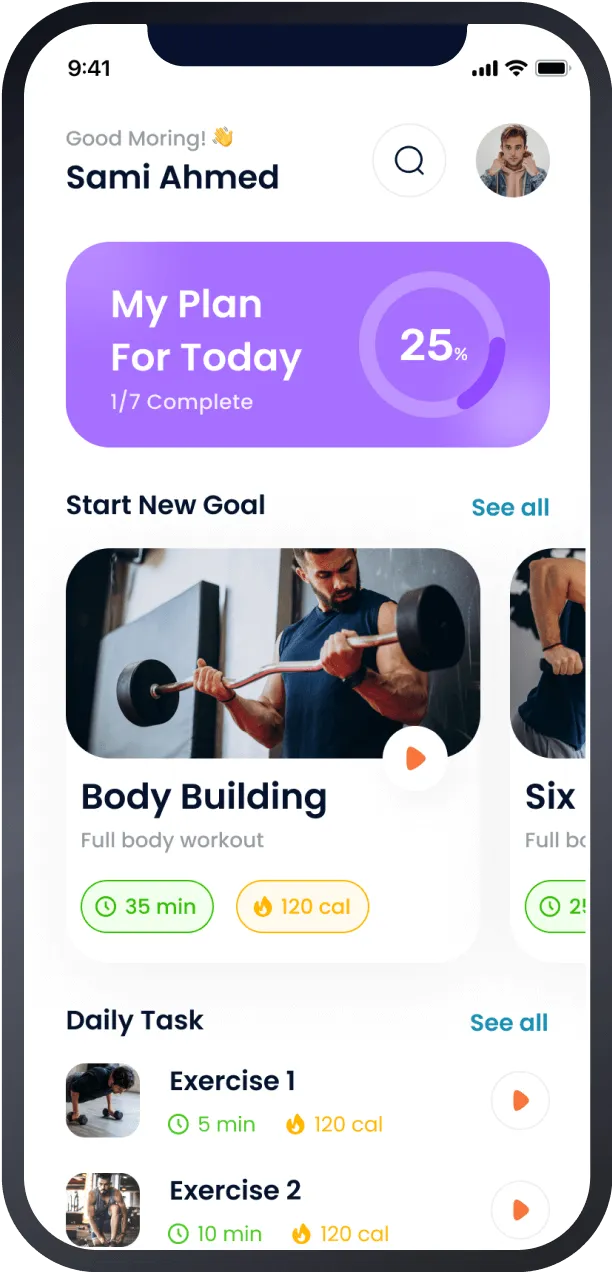This screenshot has width=612, height=1272.
Task: Play the Body Building workout
Action: 415,759
